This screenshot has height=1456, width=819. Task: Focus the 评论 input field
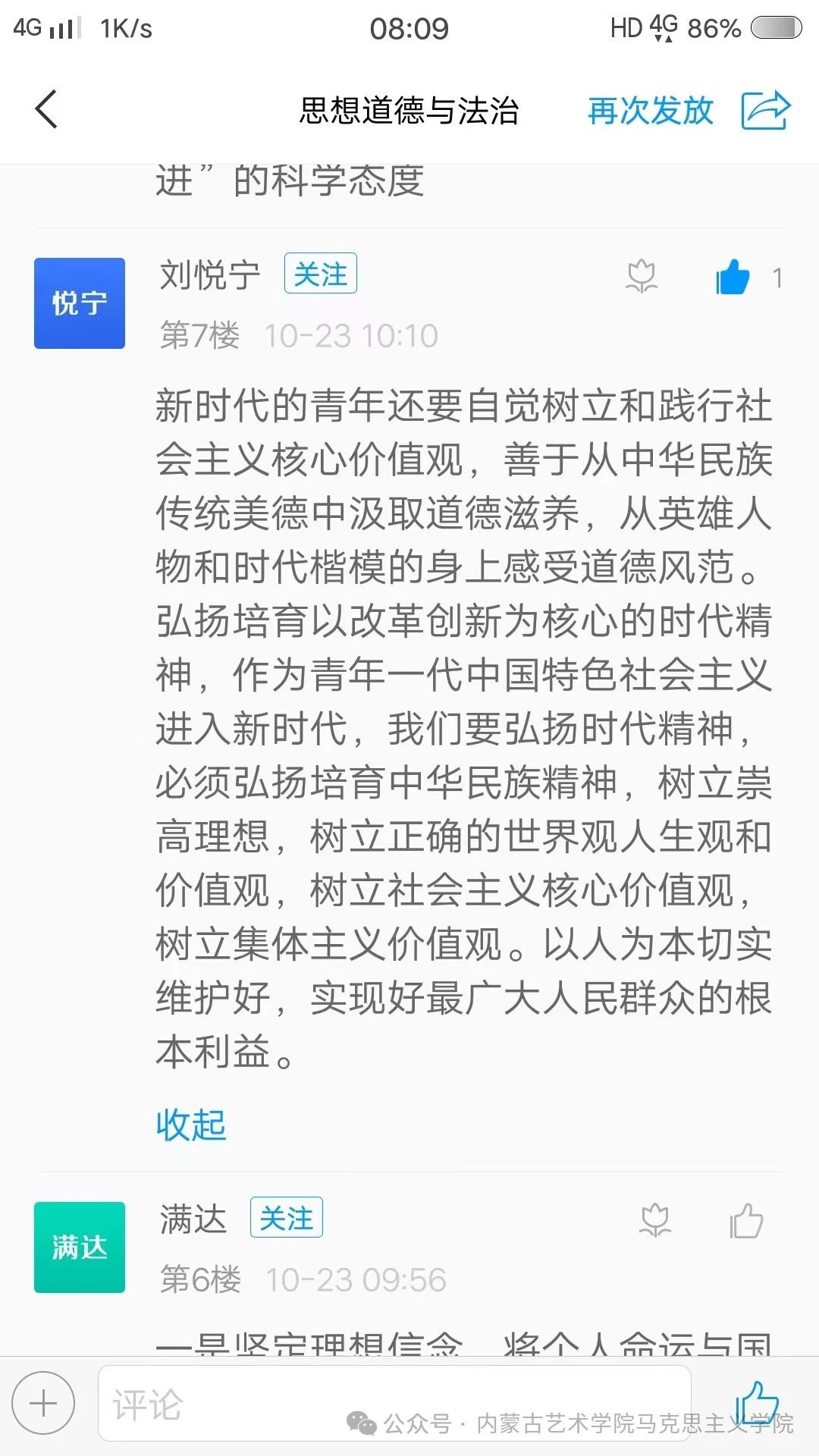point(394,1403)
